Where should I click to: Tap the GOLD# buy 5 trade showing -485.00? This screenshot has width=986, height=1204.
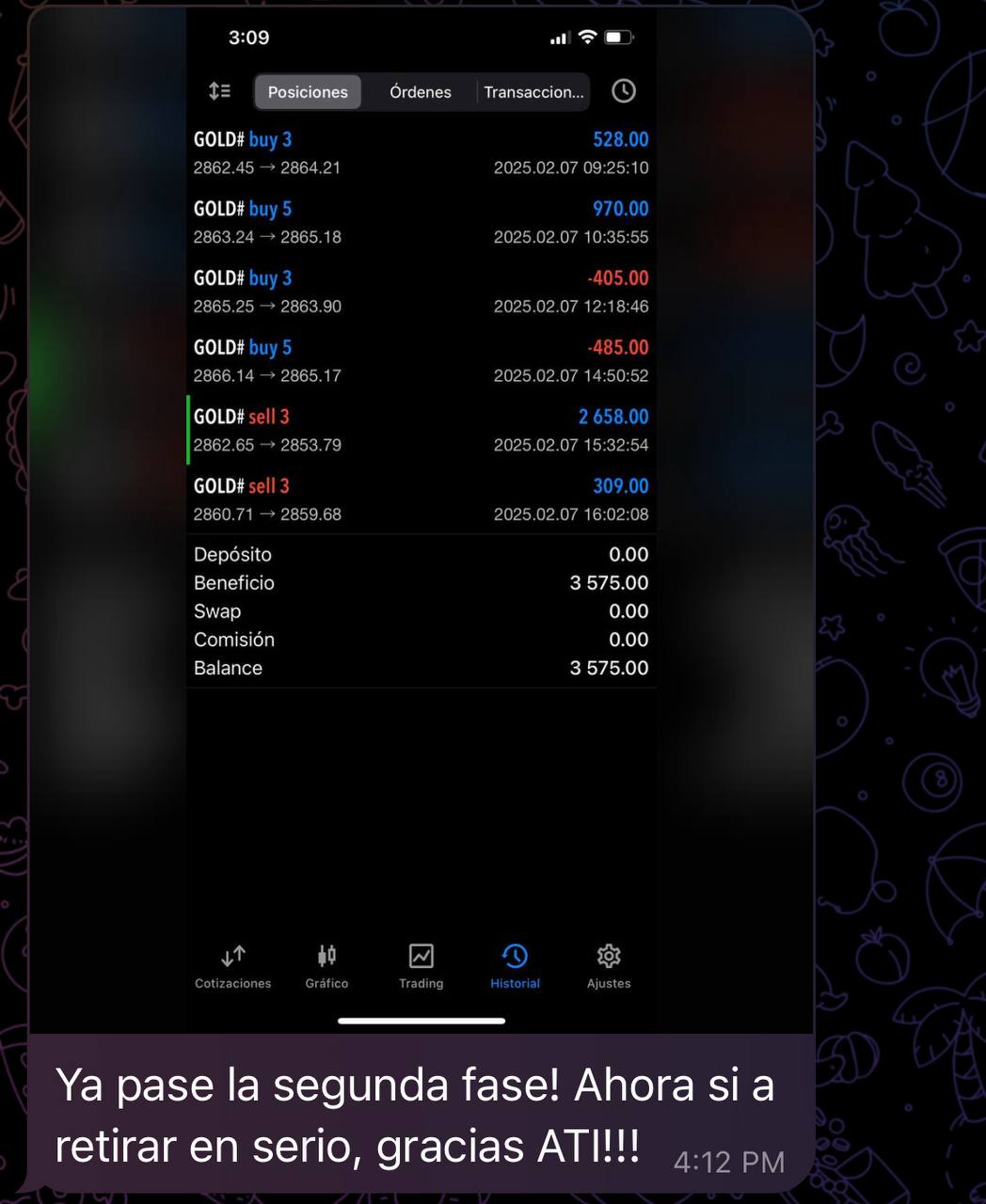click(421, 360)
